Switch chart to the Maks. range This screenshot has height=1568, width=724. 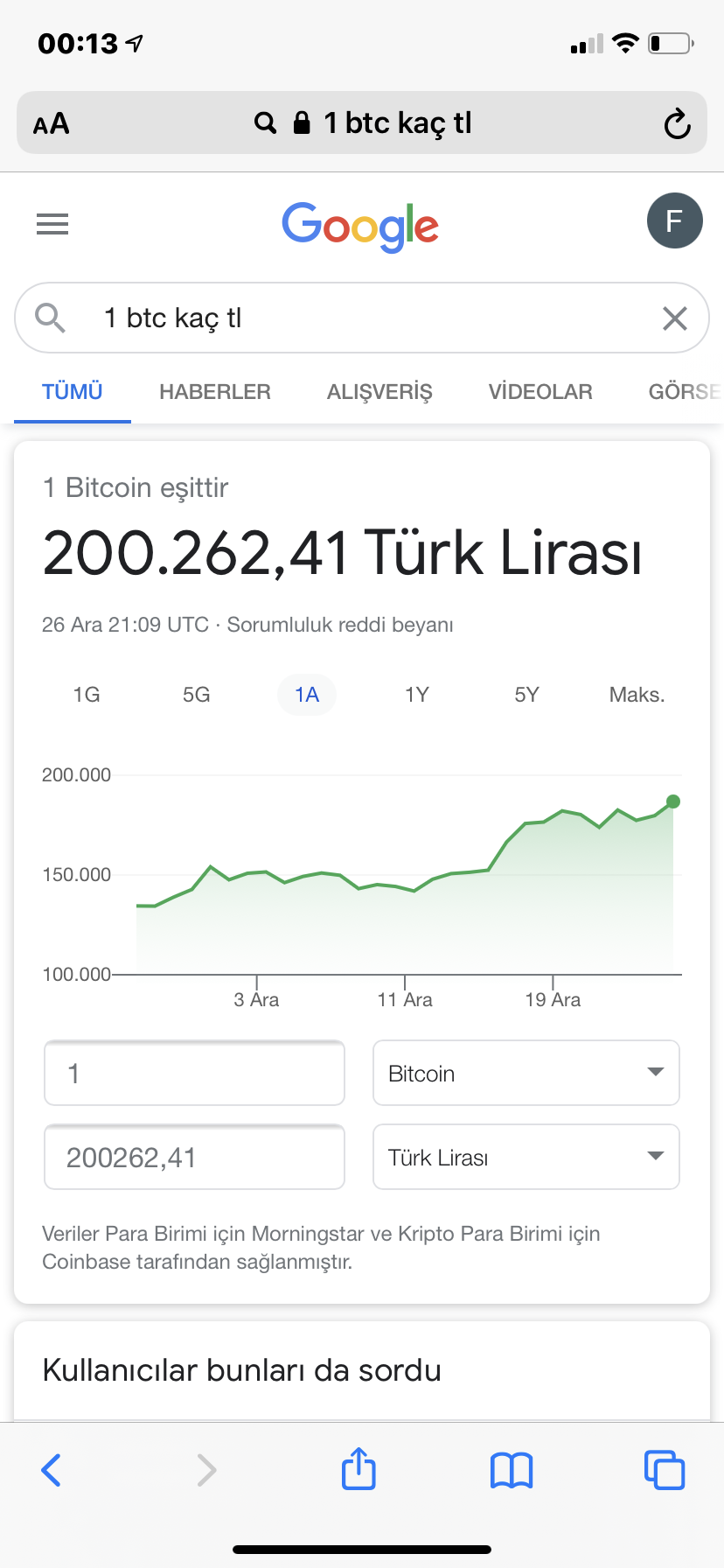pyautogui.click(x=637, y=694)
